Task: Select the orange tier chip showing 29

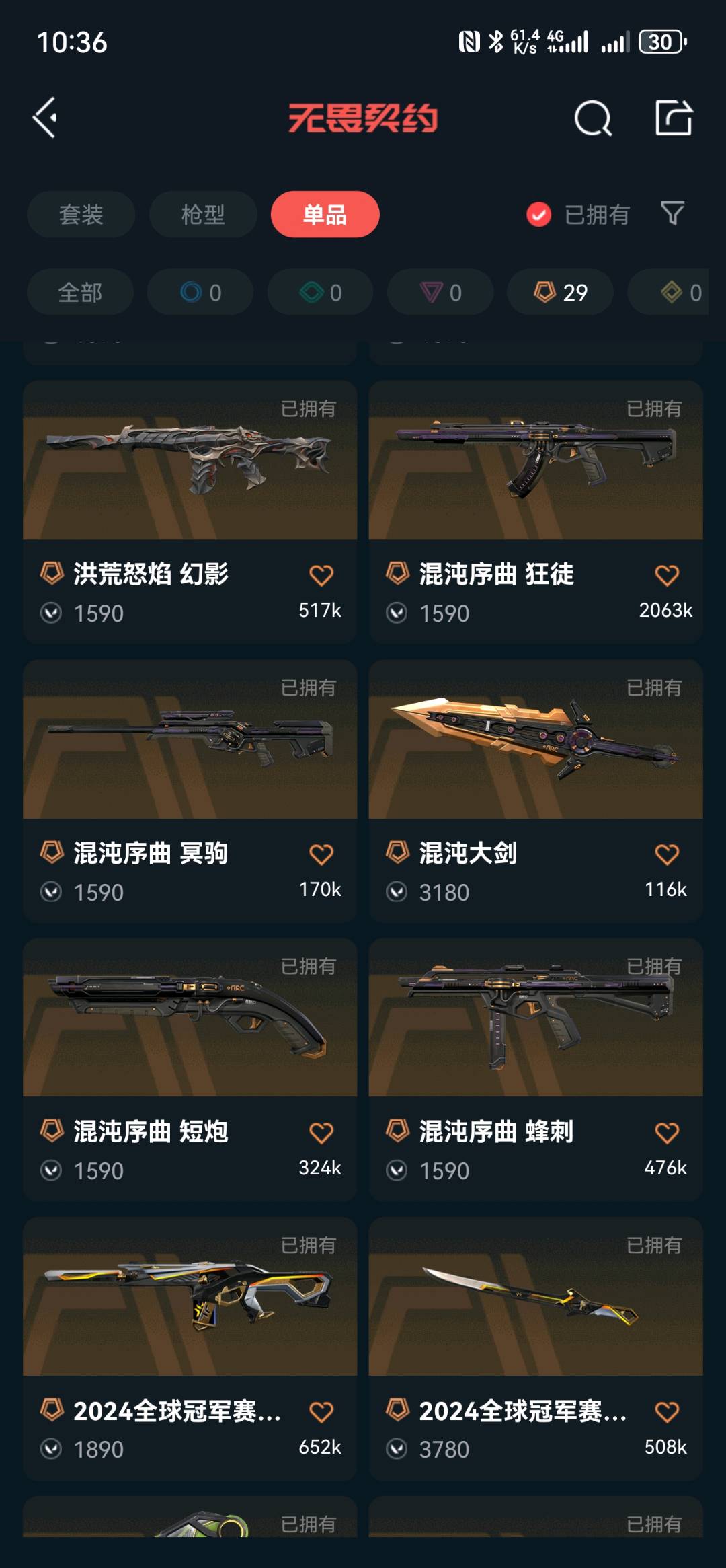Action: (560, 293)
